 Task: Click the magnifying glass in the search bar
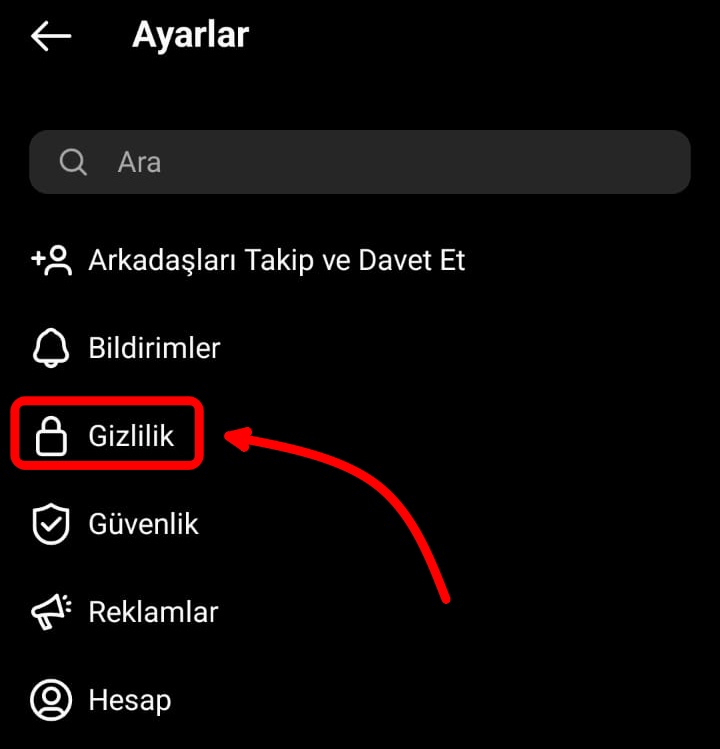73,161
